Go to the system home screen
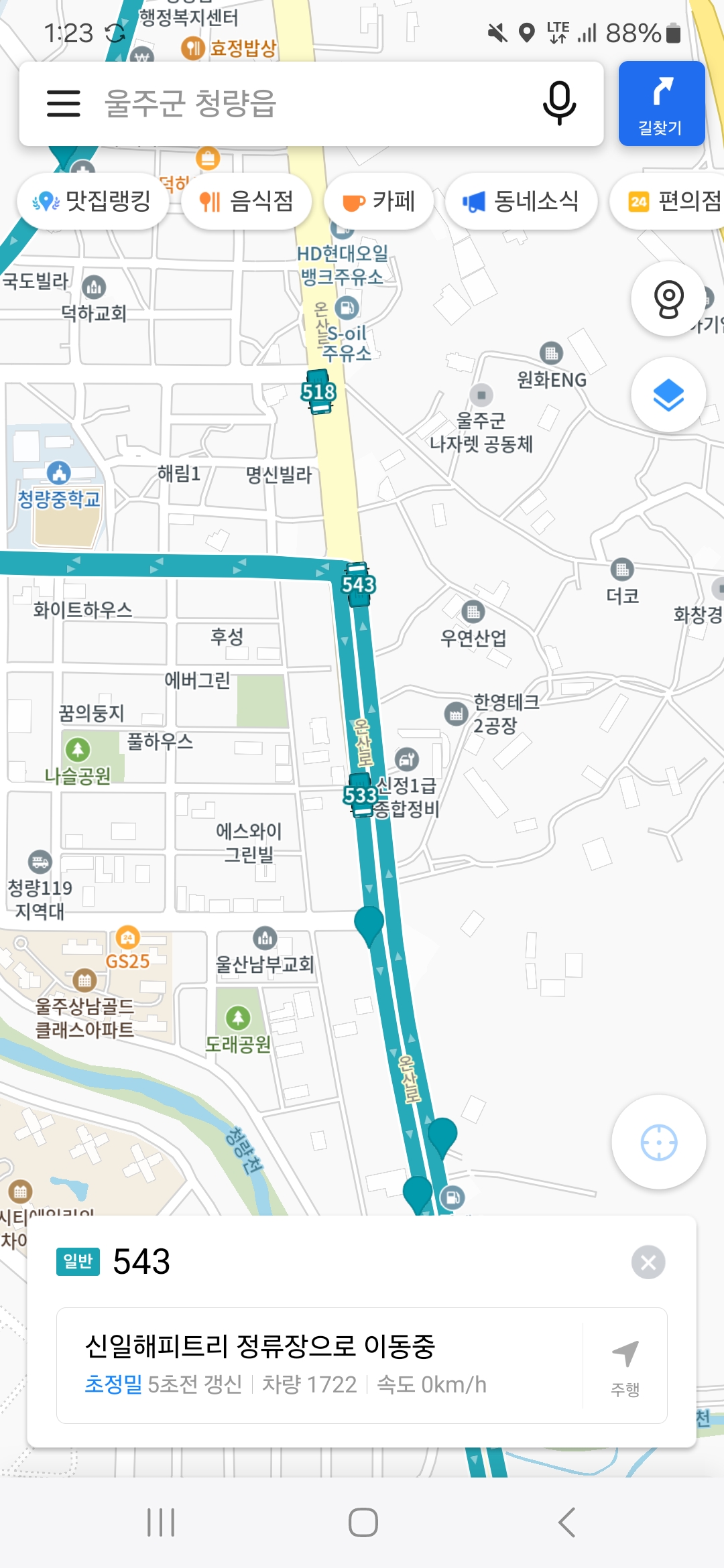Image resolution: width=724 pixels, height=1568 pixels. [x=363, y=1522]
